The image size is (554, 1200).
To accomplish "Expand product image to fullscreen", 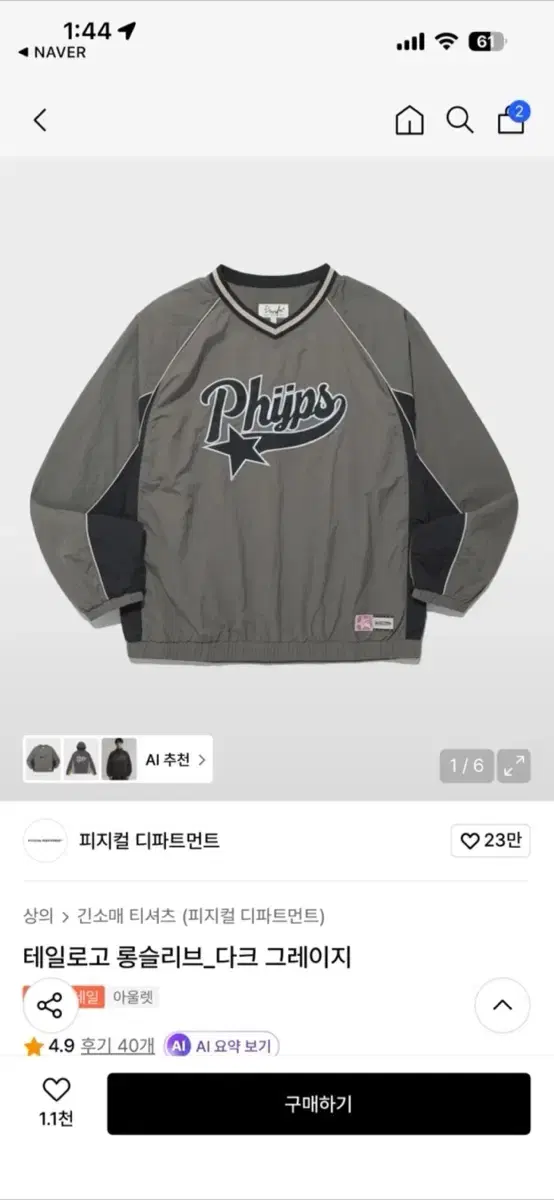I will point(515,766).
